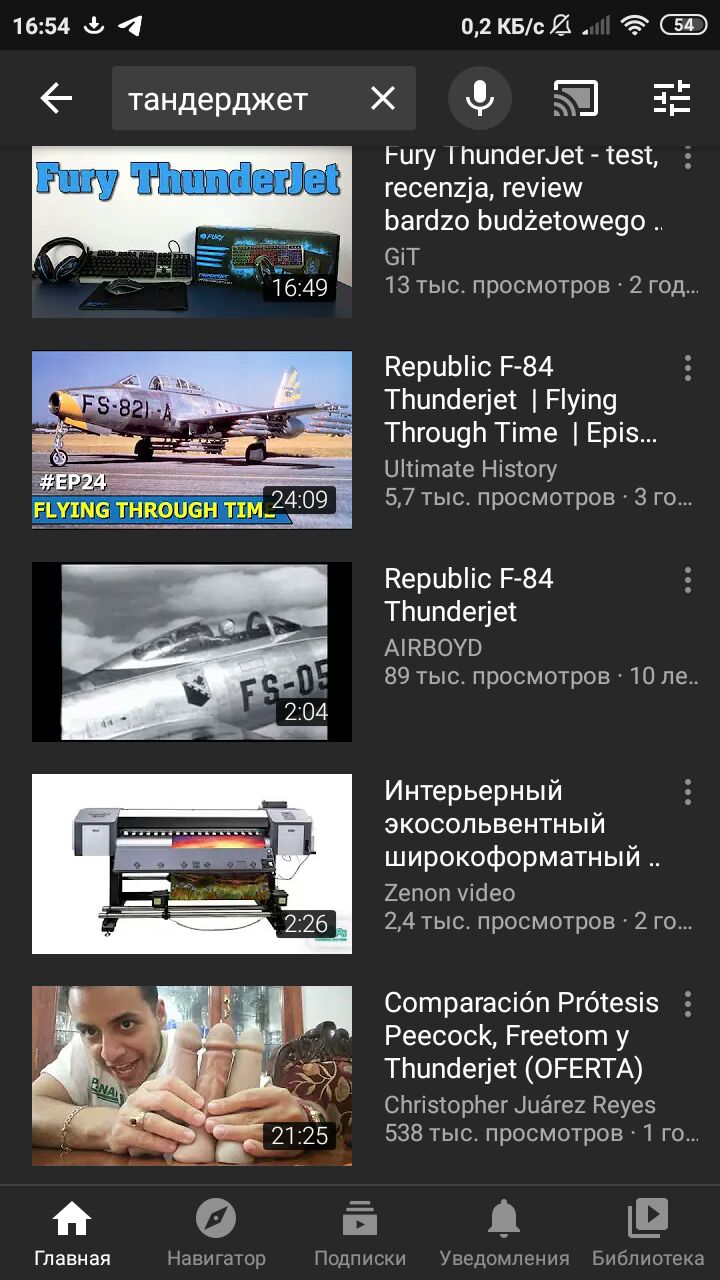
Task: Open options for the Comparación Prótesis video
Action: pos(687,1004)
